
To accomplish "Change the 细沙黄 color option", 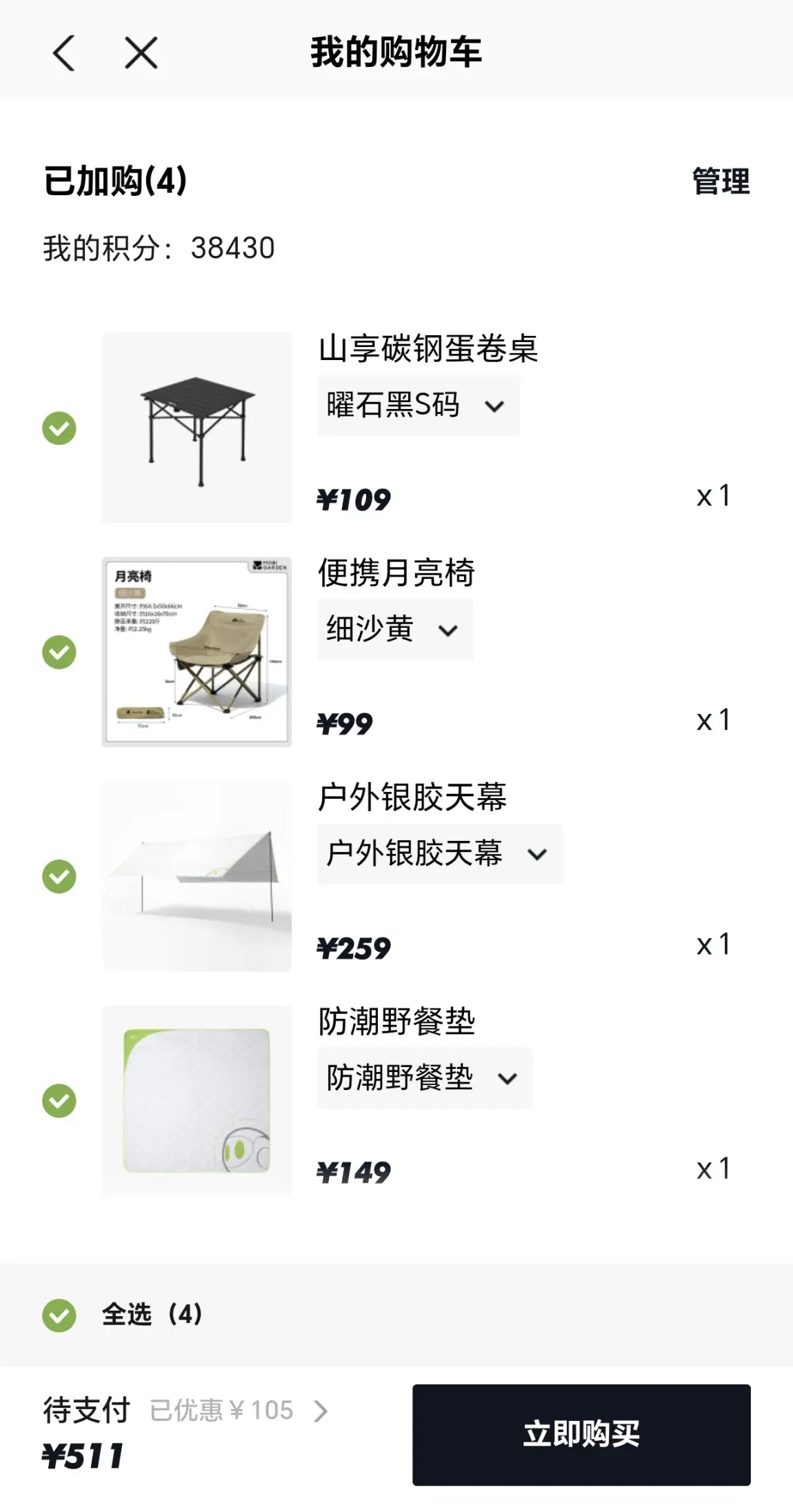I will 394,630.
